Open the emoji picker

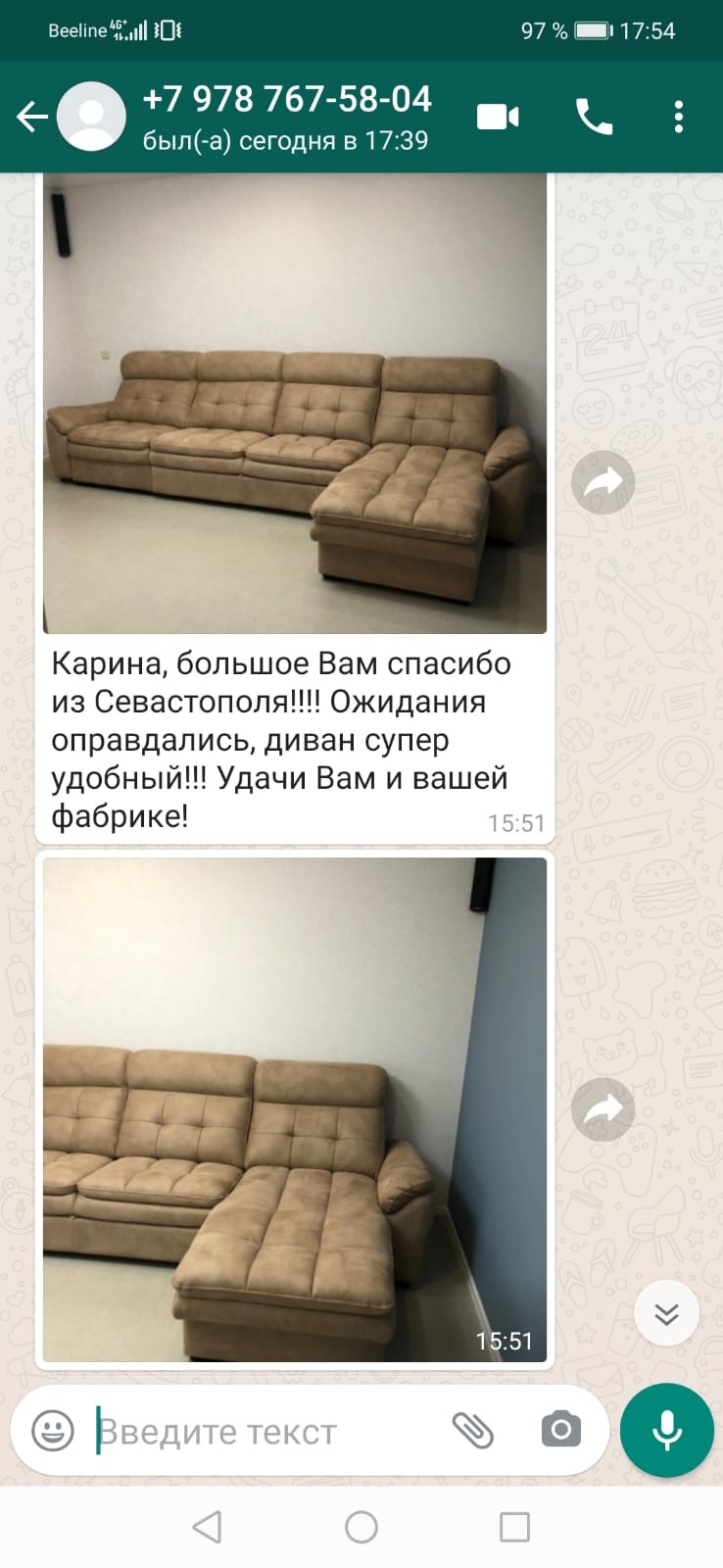coord(53,1431)
